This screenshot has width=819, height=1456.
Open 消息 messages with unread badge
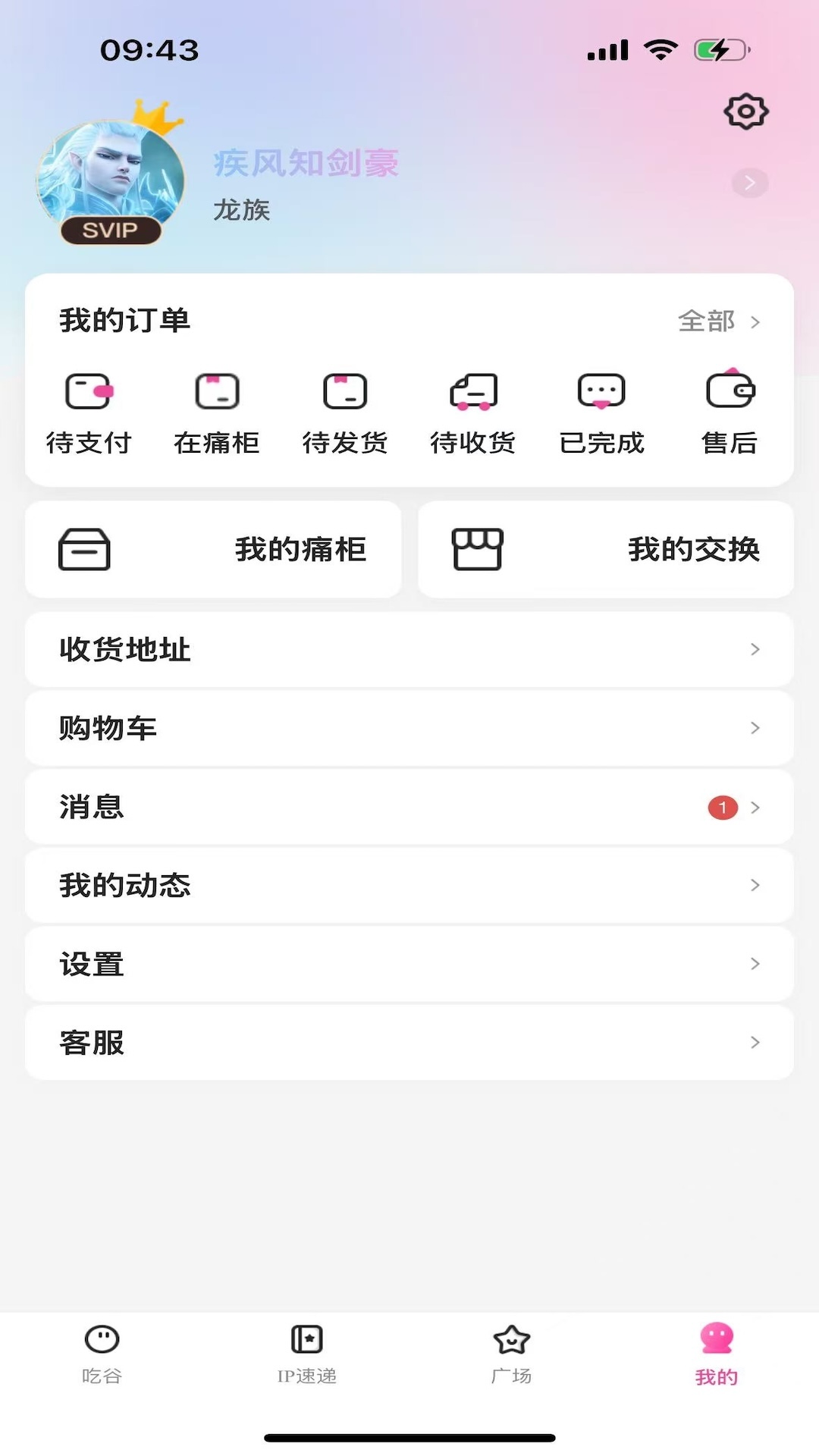point(409,807)
